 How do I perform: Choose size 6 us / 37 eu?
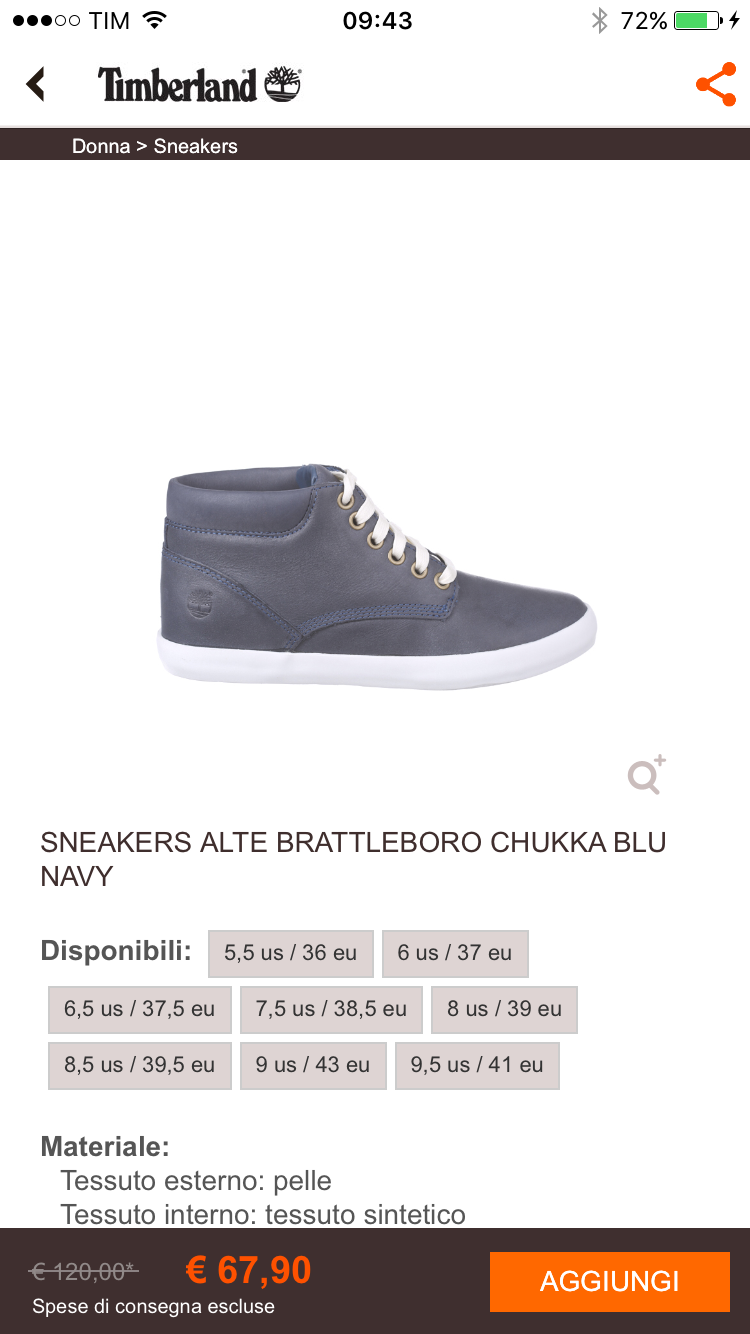(x=455, y=953)
